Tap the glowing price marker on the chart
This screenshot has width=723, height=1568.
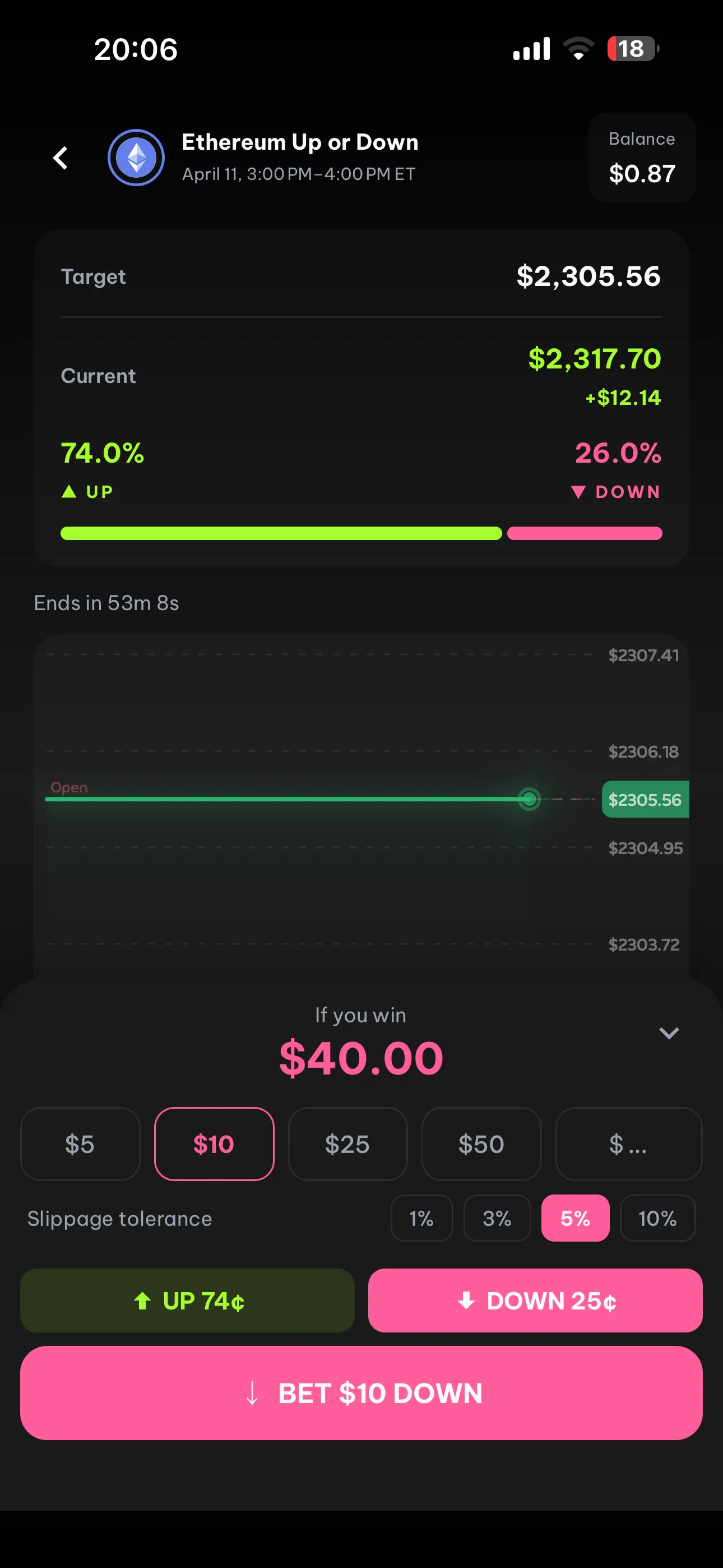[x=529, y=799]
